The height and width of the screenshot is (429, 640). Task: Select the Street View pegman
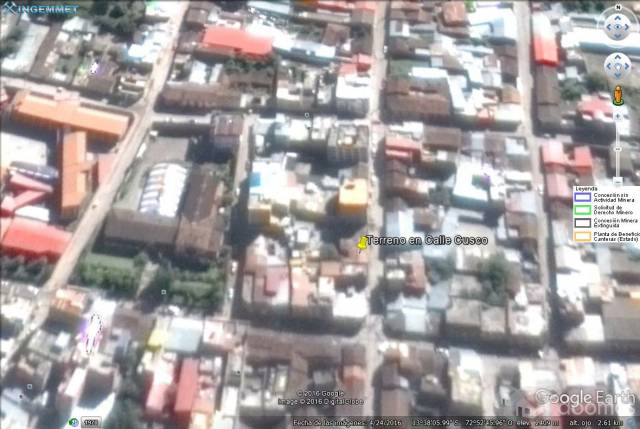pyautogui.click(x=618, y=97)
